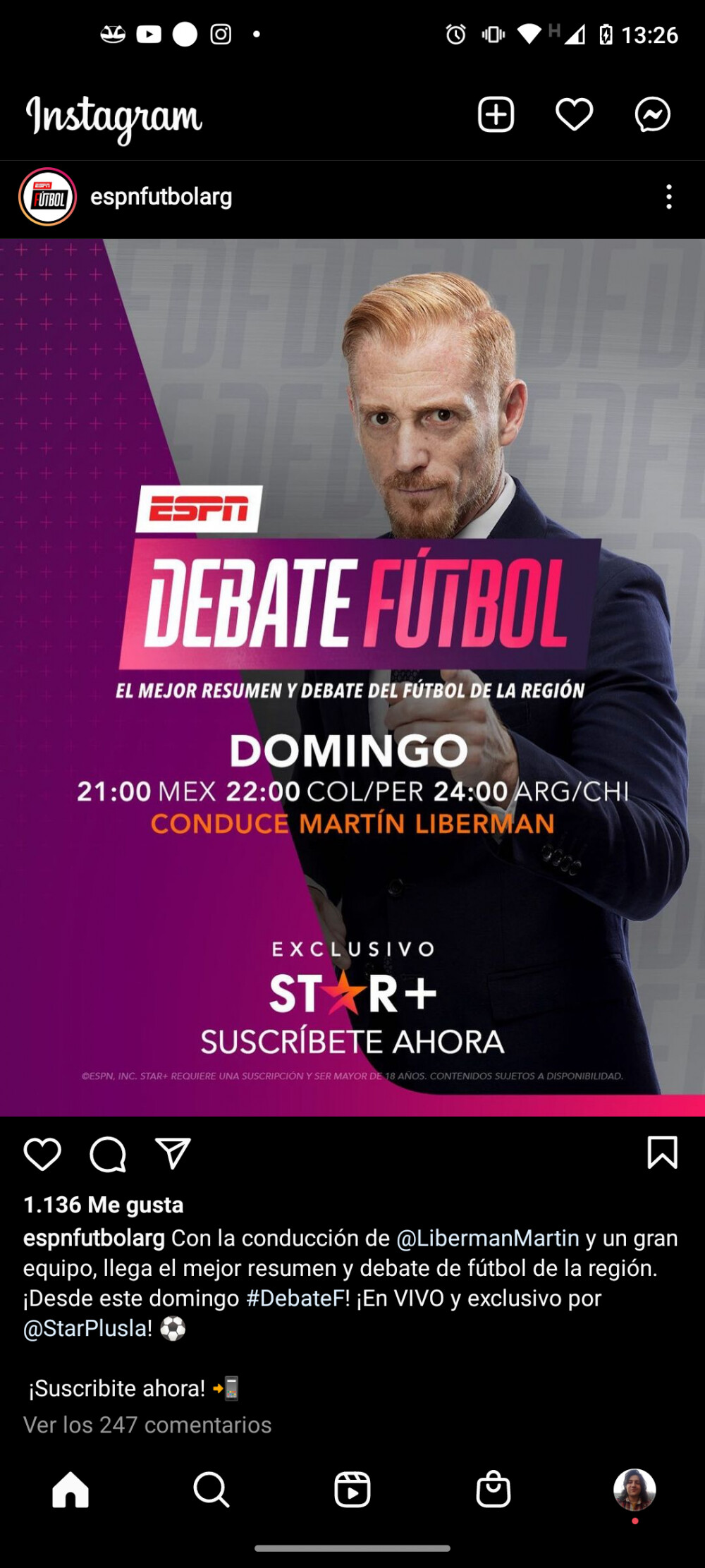This screenshot has width=705, height=1568.
Task: Open your profile tab
Action: coord(634,1490)
